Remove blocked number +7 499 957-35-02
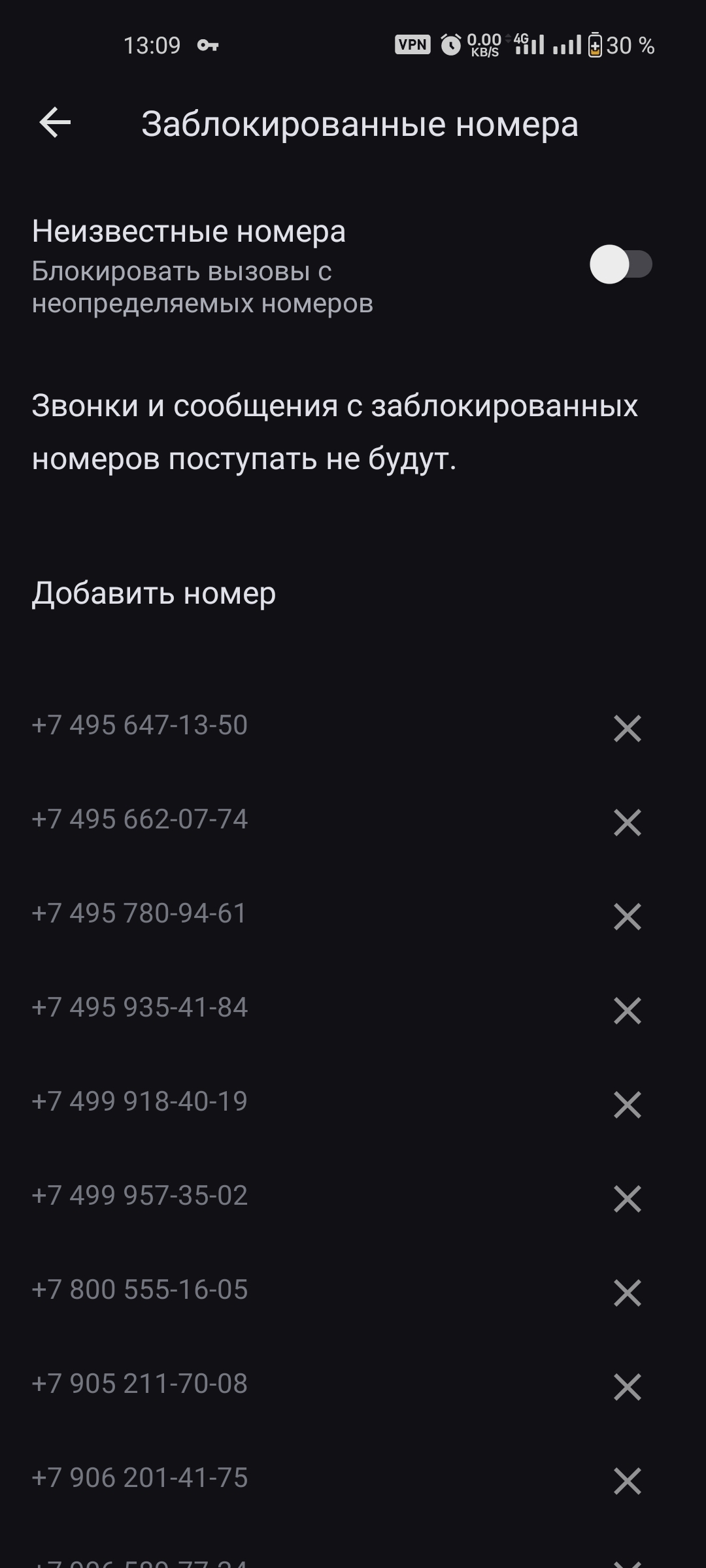Image resolution: width=706 pixels, height=1568 pixels. (627, 1199)
